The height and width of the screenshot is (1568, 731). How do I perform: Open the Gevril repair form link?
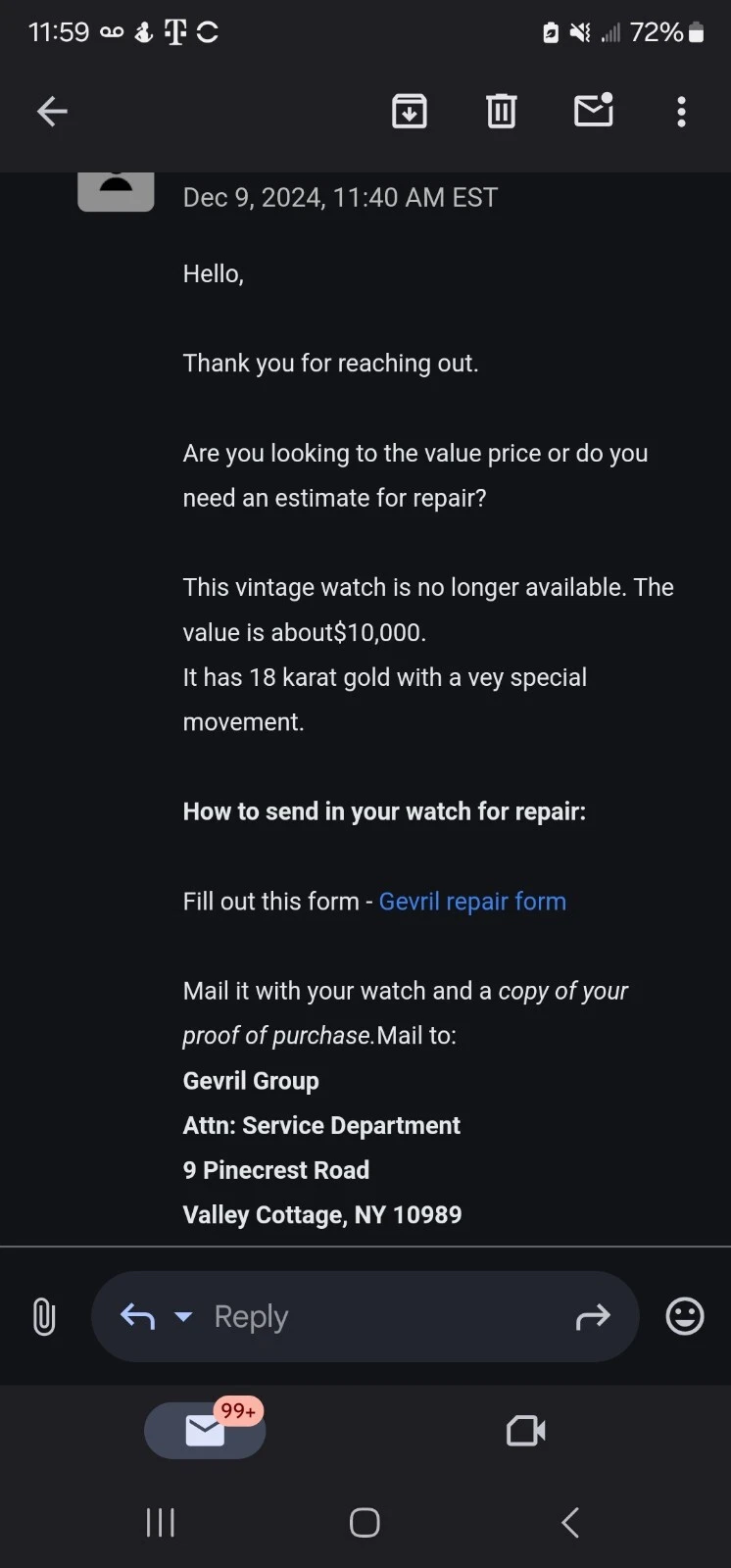pos(471,902)
